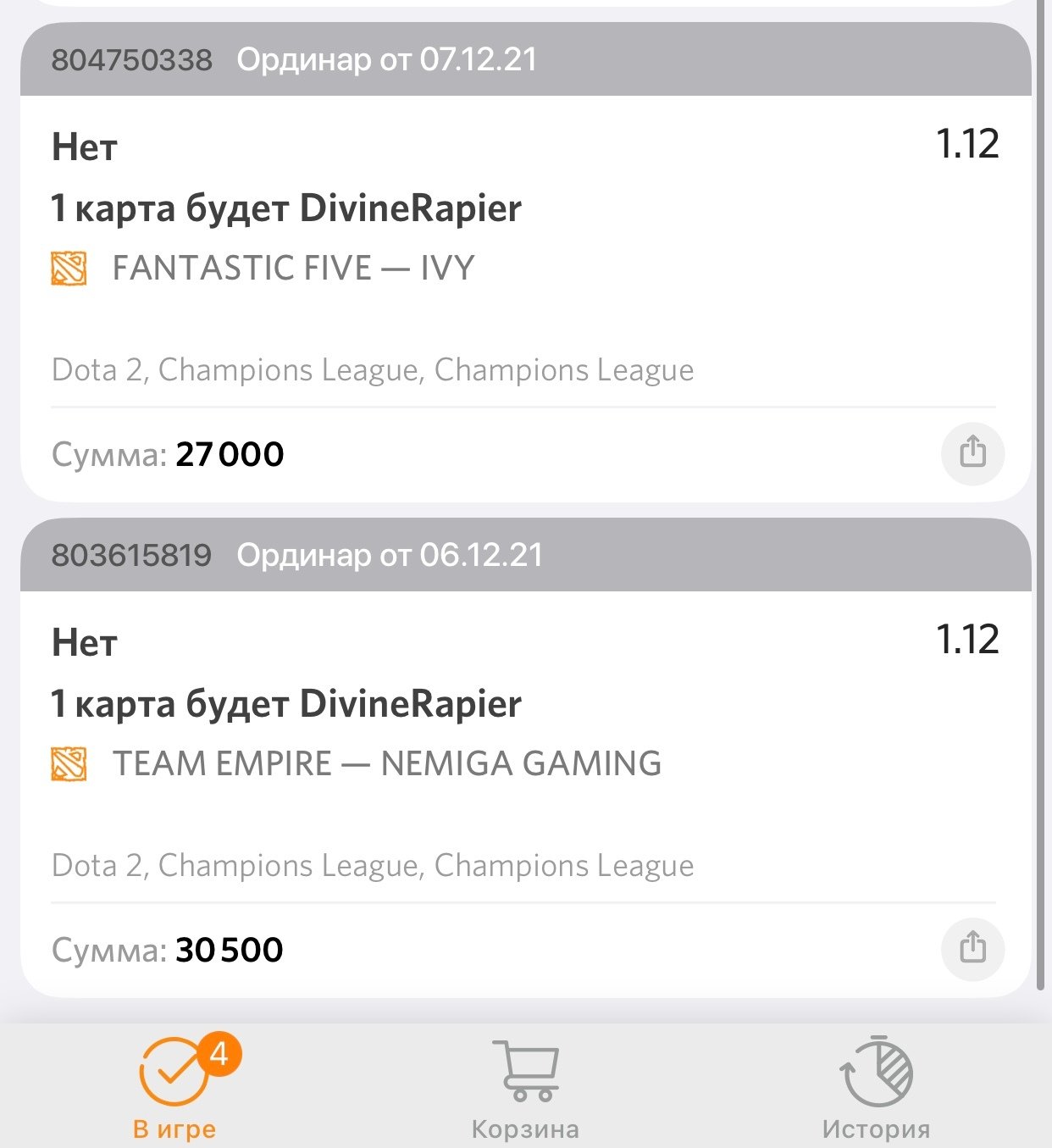Screen dimensions: 1052x1148
Task: Switch to the В игре tab
Action: click(x=175, y=1089)
